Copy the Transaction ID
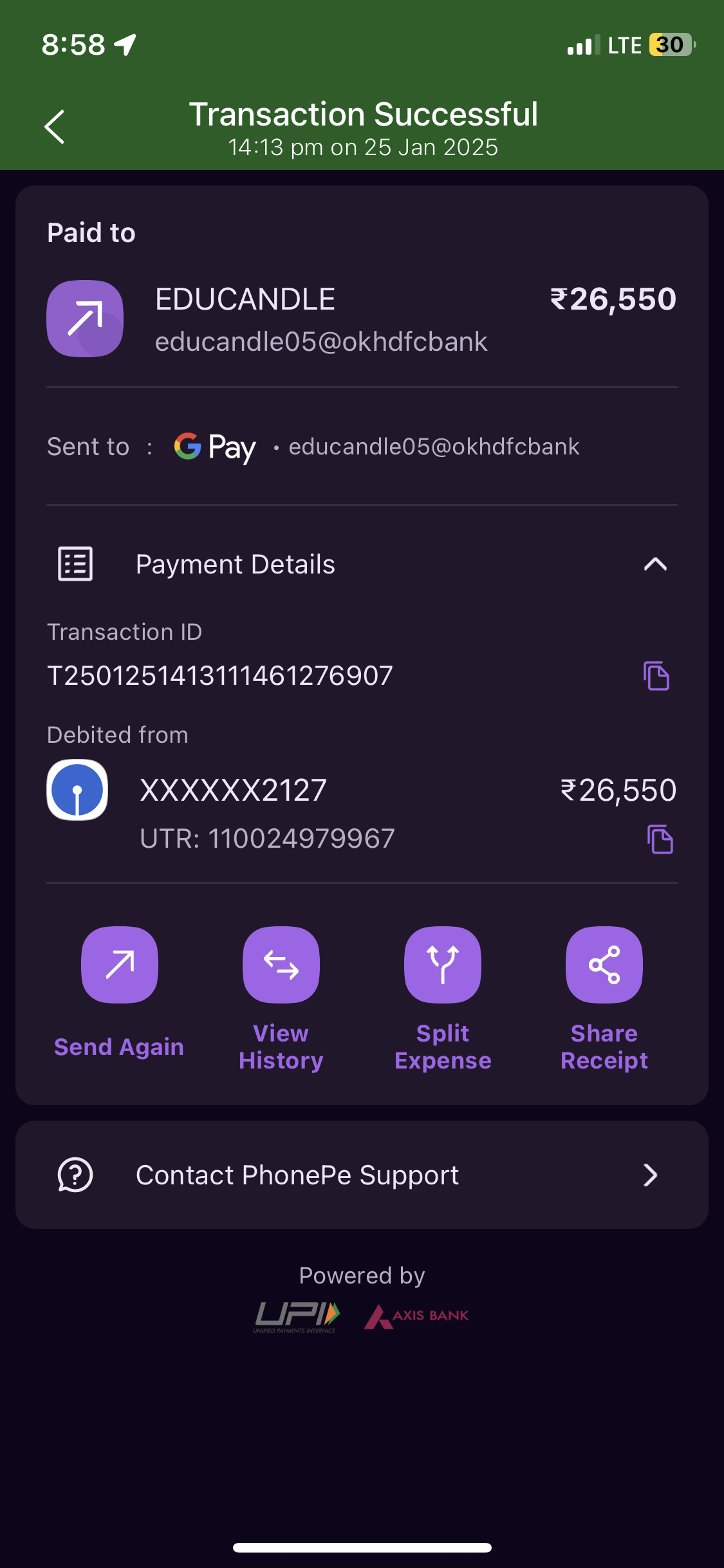724x1568 pixels. (656, 676)
